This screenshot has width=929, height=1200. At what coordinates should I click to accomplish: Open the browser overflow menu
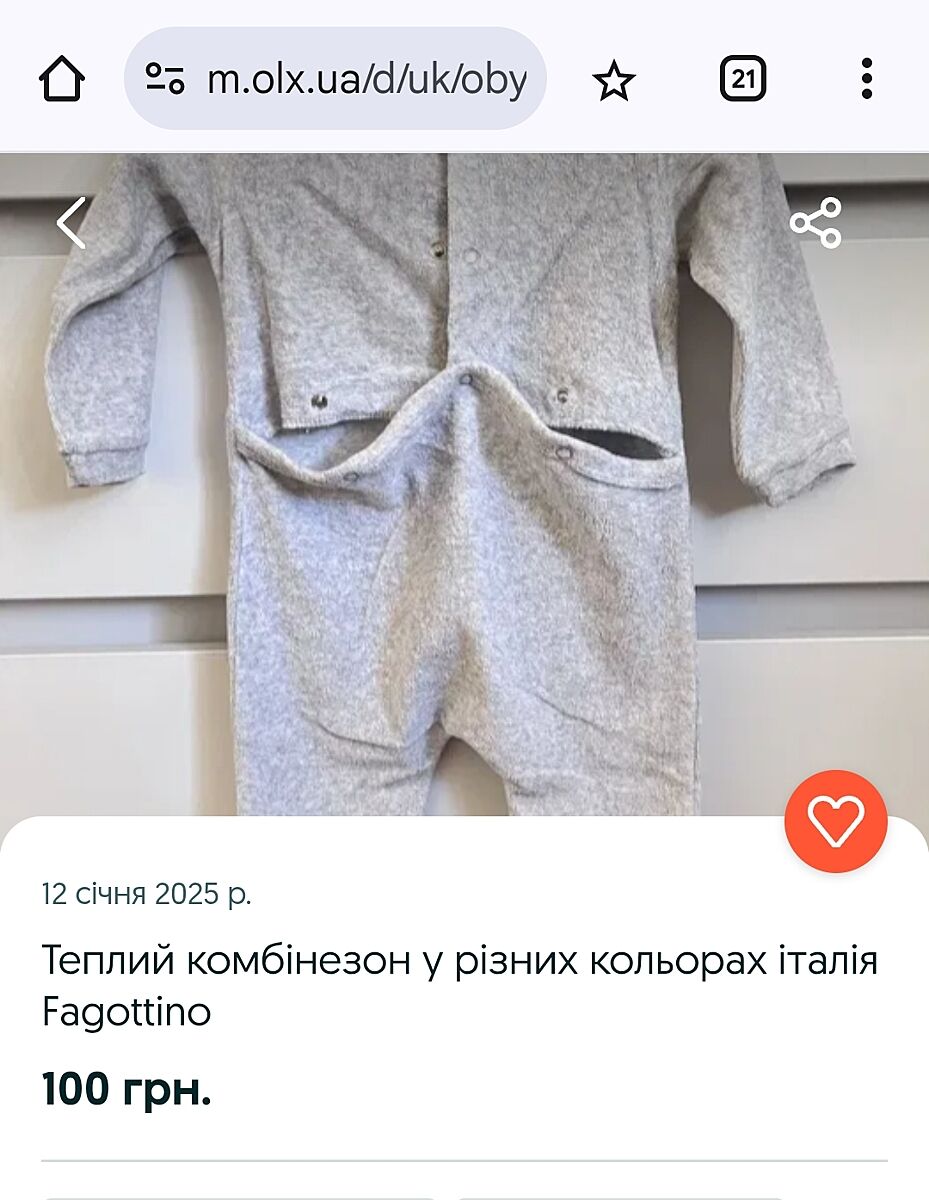pyautogui.click(x=866, y=79)
